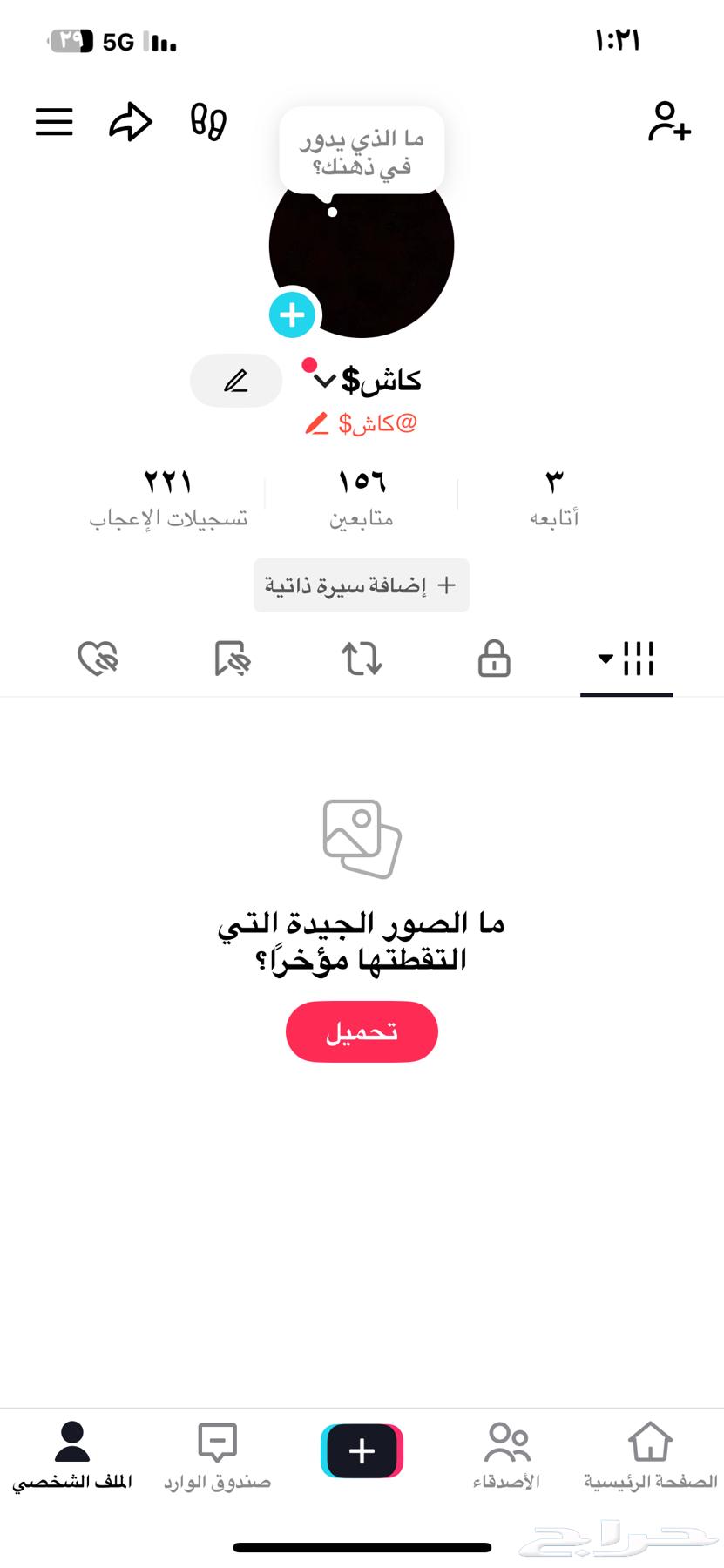This screenshot has height=1568, width=724.
Task: Click إضافة سيرة ذاتية to add bio
Action: [x=362, y=585]
